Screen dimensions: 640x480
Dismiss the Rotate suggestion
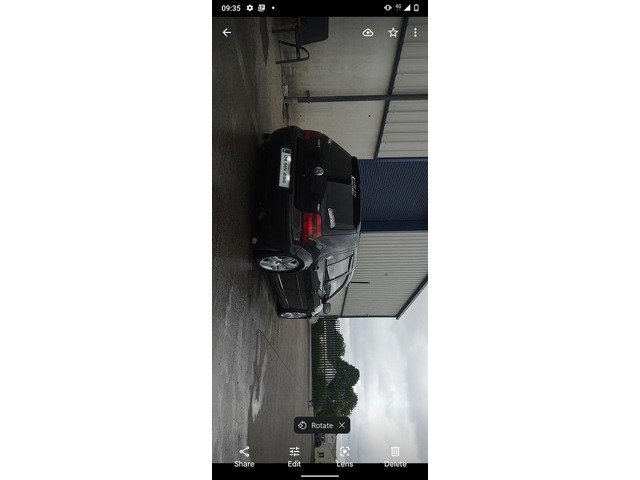[x=342, y=425]
